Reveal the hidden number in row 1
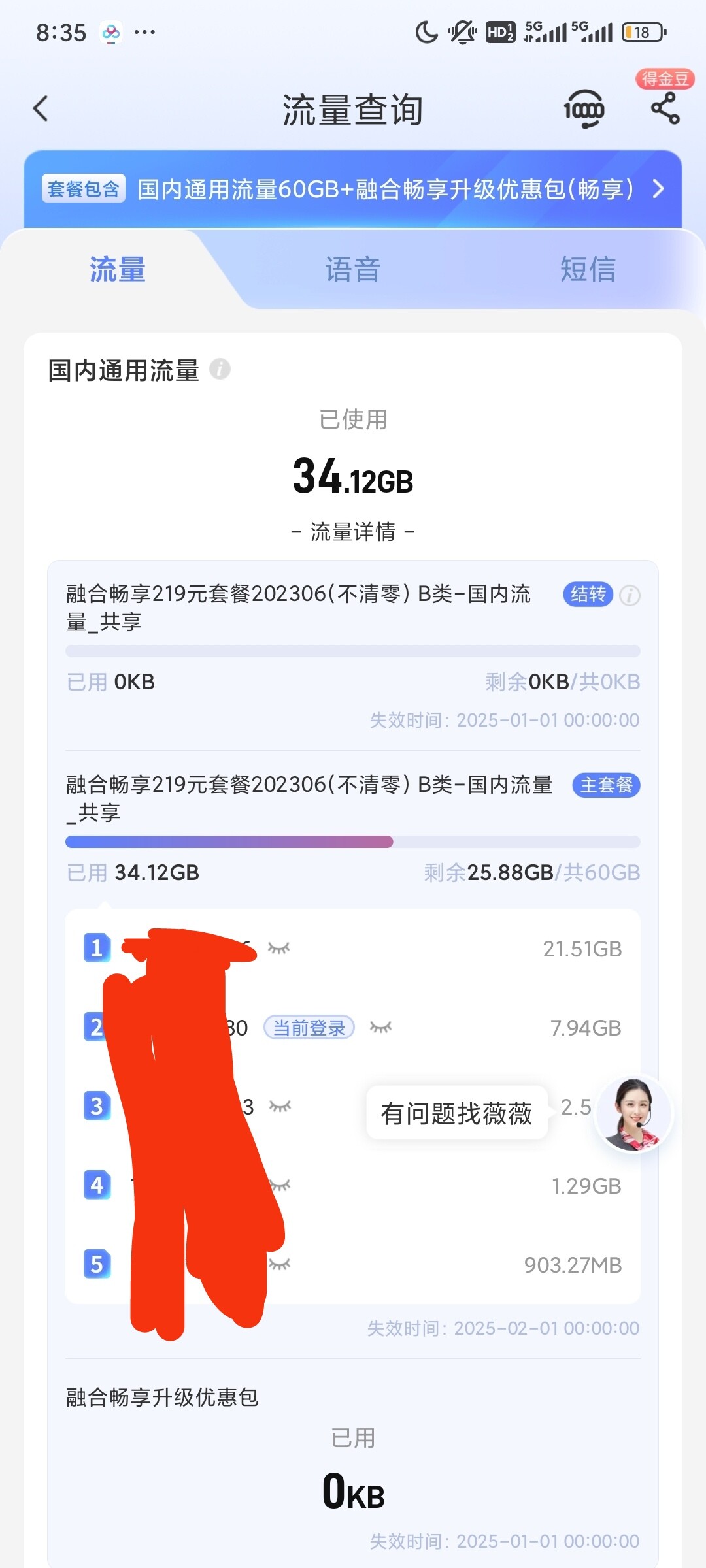 pos(279,948)
